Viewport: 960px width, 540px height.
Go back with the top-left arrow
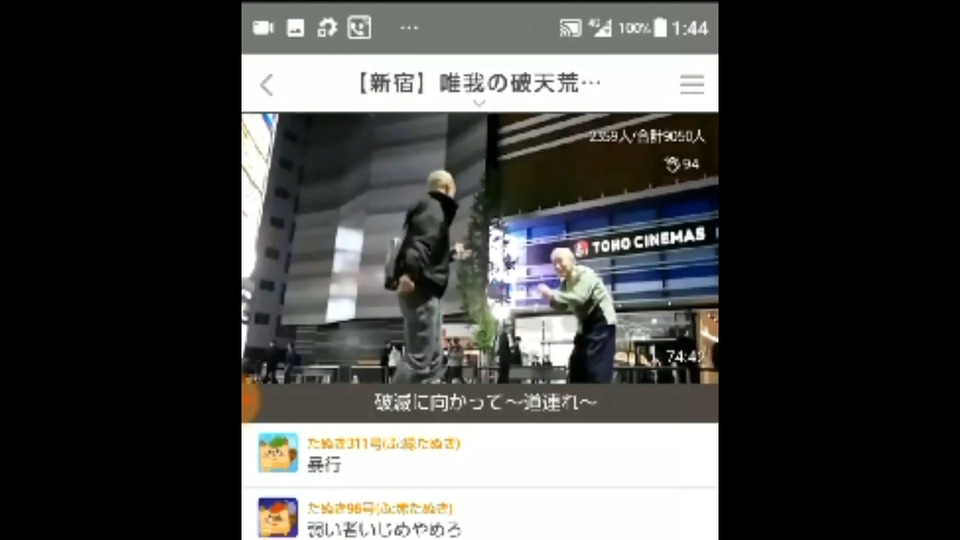tap(266, 85)
